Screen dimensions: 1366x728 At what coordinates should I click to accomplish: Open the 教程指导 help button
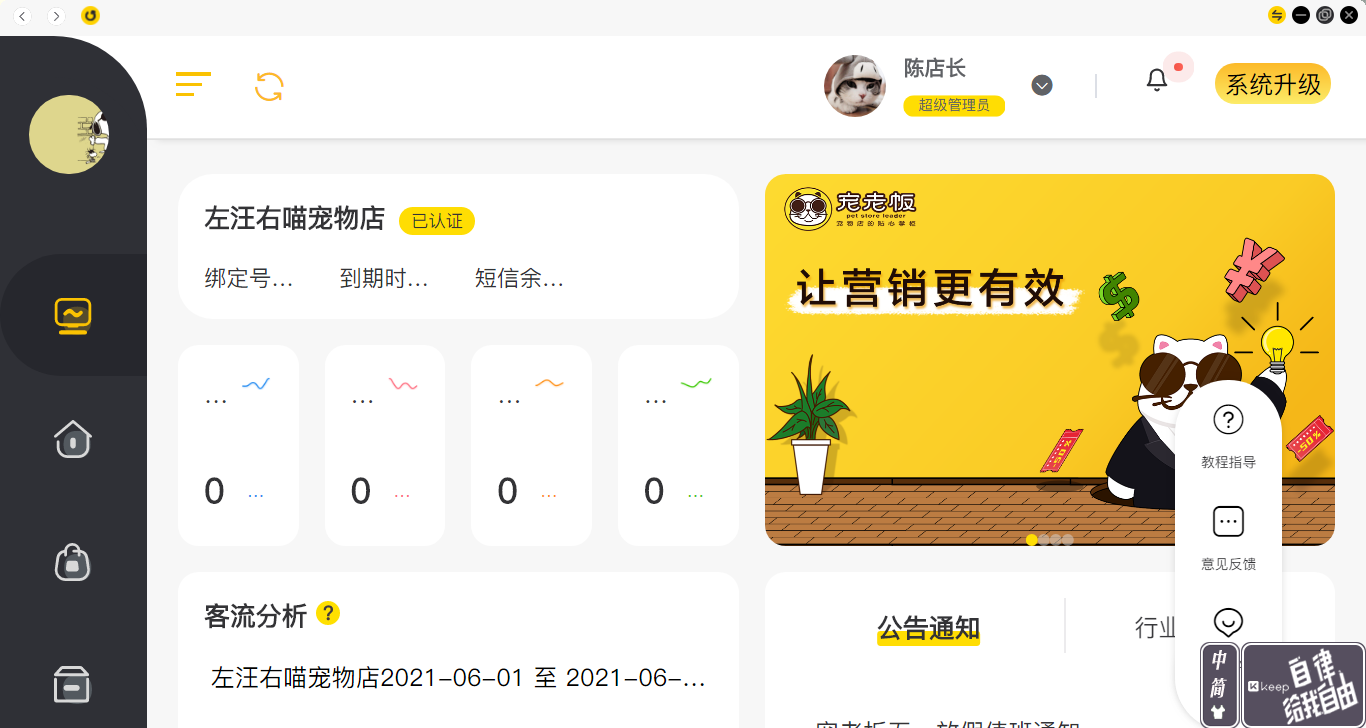tap(1228, 434)
